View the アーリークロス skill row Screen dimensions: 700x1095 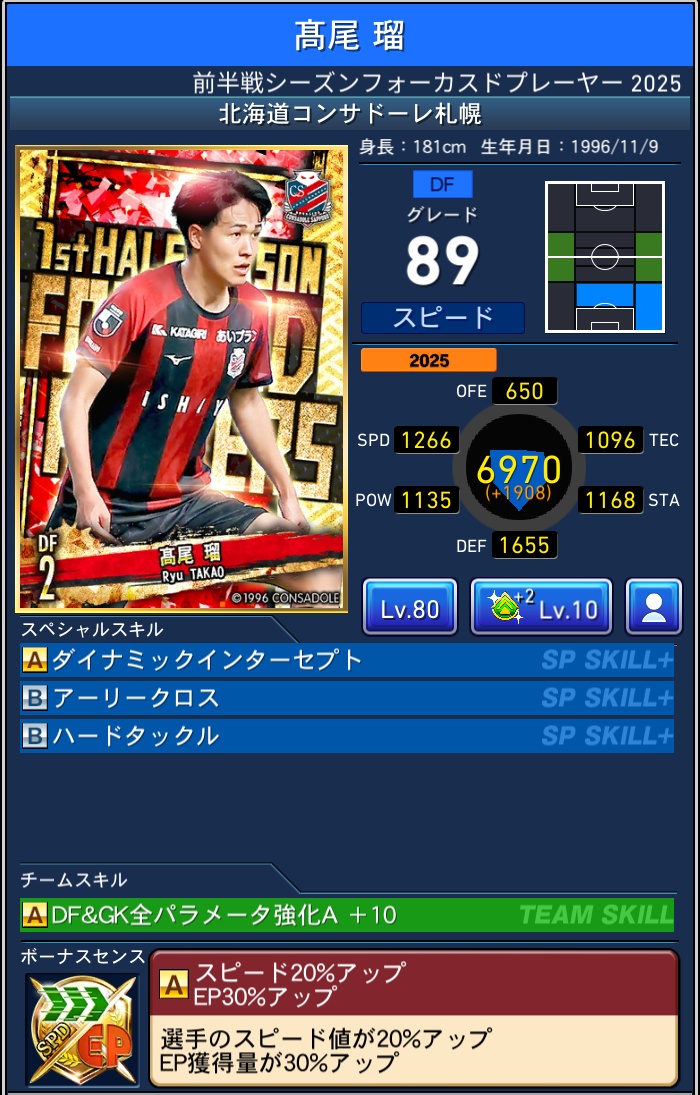(346, 698)
